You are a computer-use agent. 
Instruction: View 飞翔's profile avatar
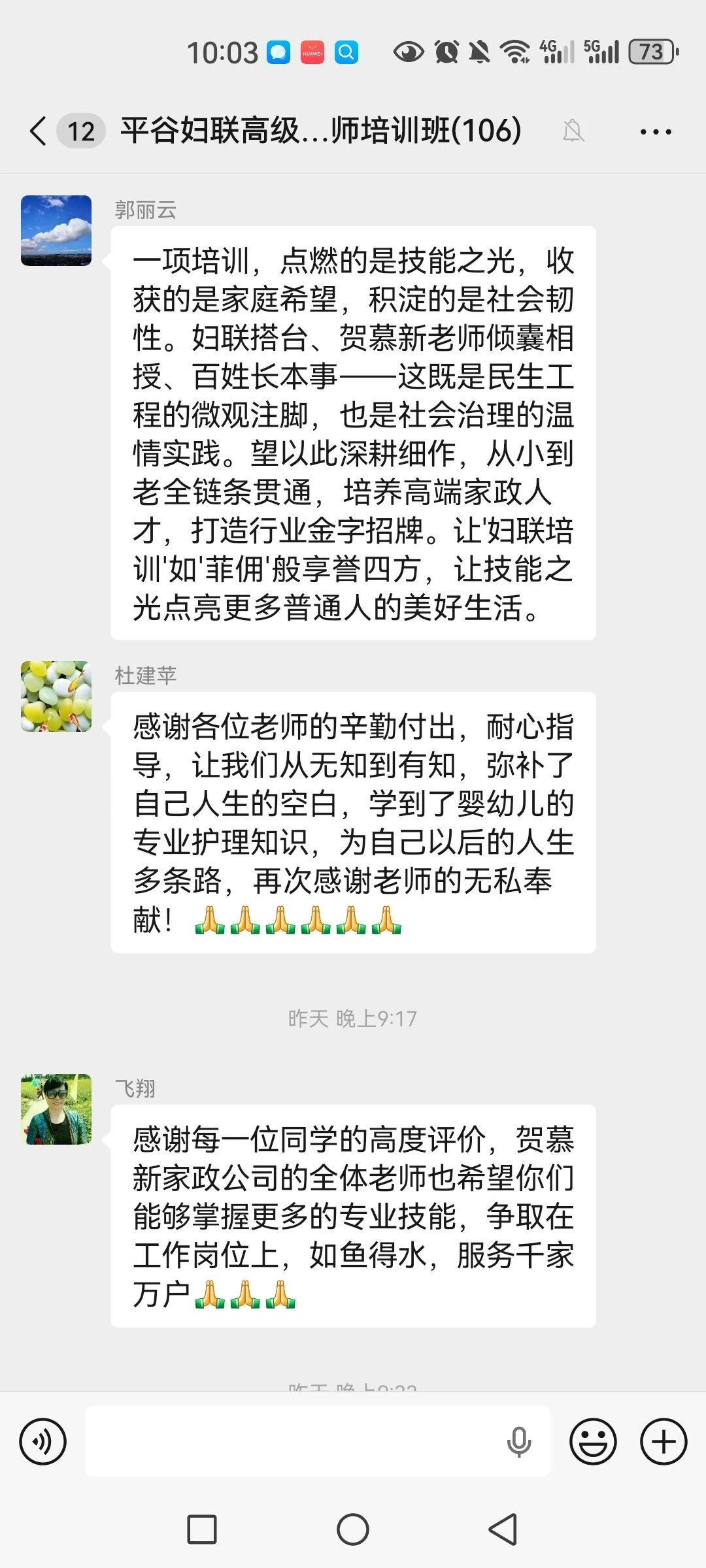click(x=56, y=1109)
